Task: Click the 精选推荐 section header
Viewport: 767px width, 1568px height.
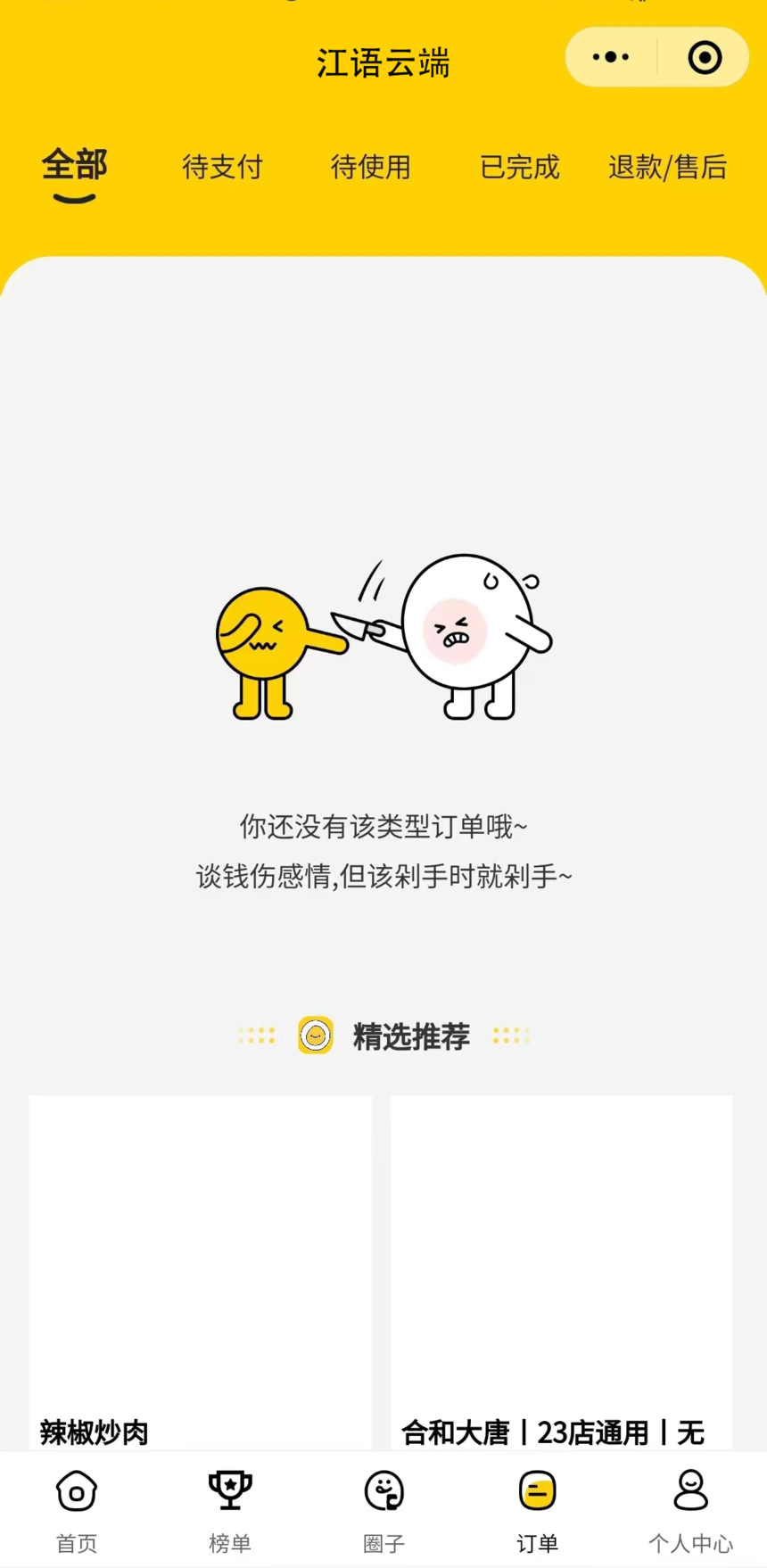Action: (x=411, y=1036)
